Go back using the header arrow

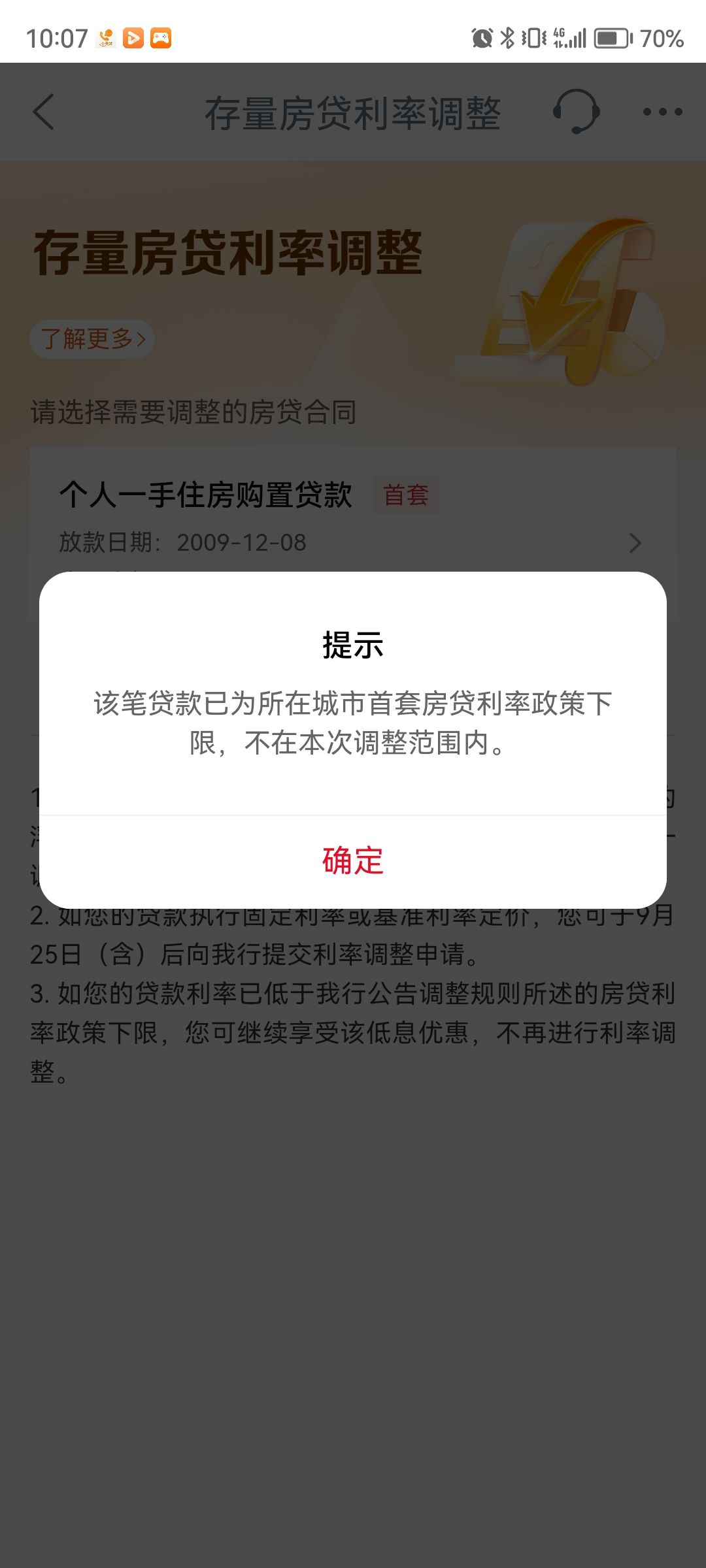pyautogui.click(x=44, y=112)
